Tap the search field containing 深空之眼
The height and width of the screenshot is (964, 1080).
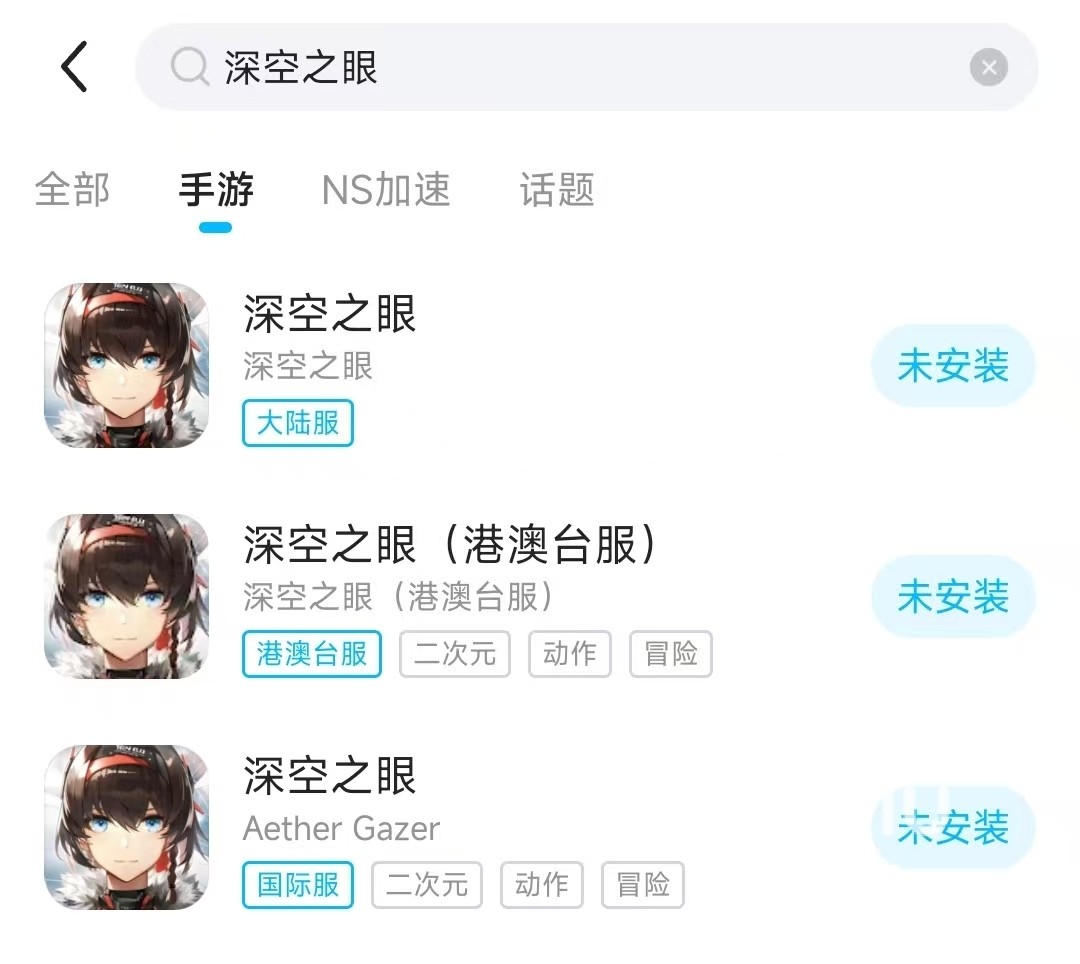560,68
